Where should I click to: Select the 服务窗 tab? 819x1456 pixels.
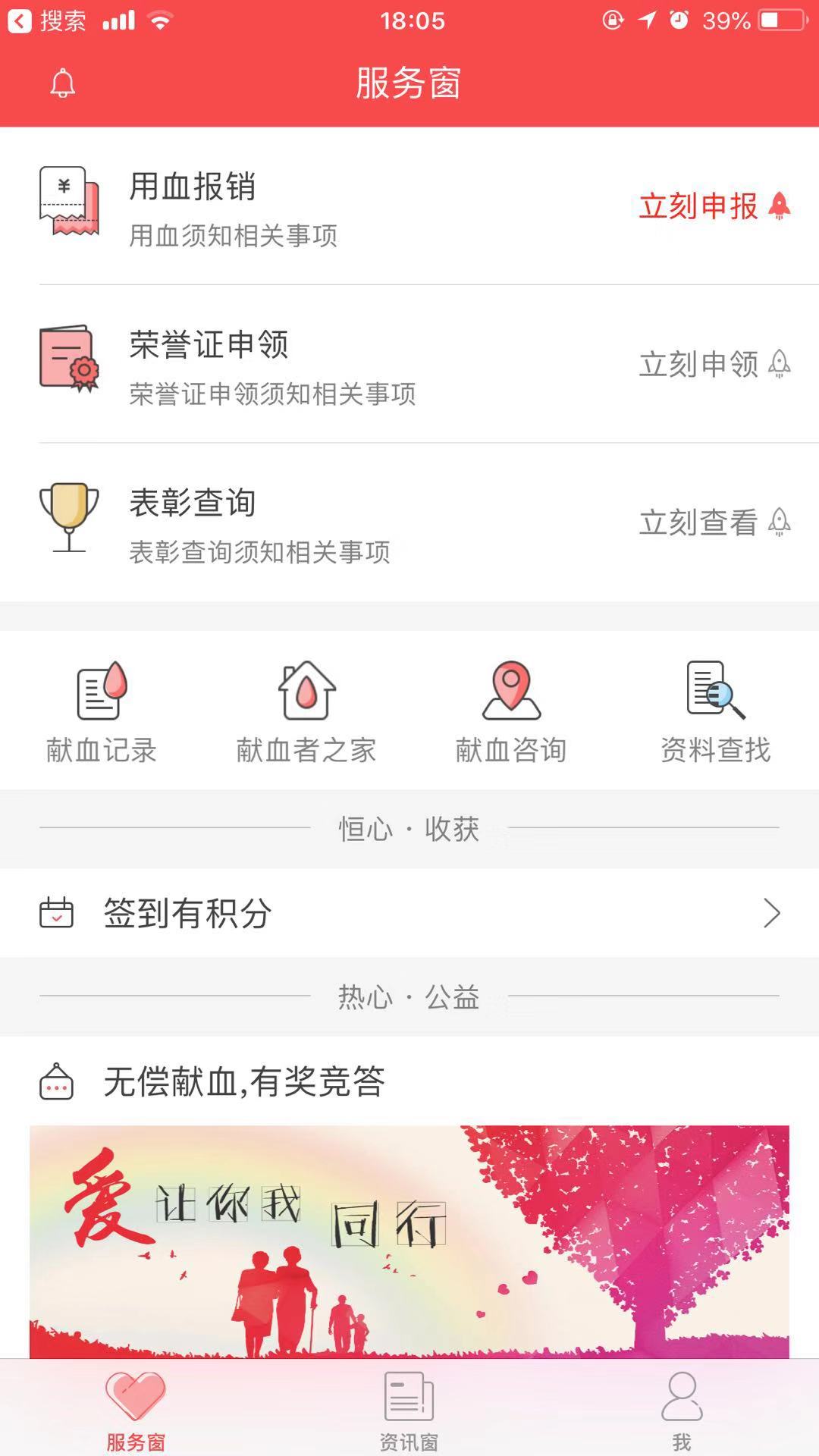coord(136,1410)
